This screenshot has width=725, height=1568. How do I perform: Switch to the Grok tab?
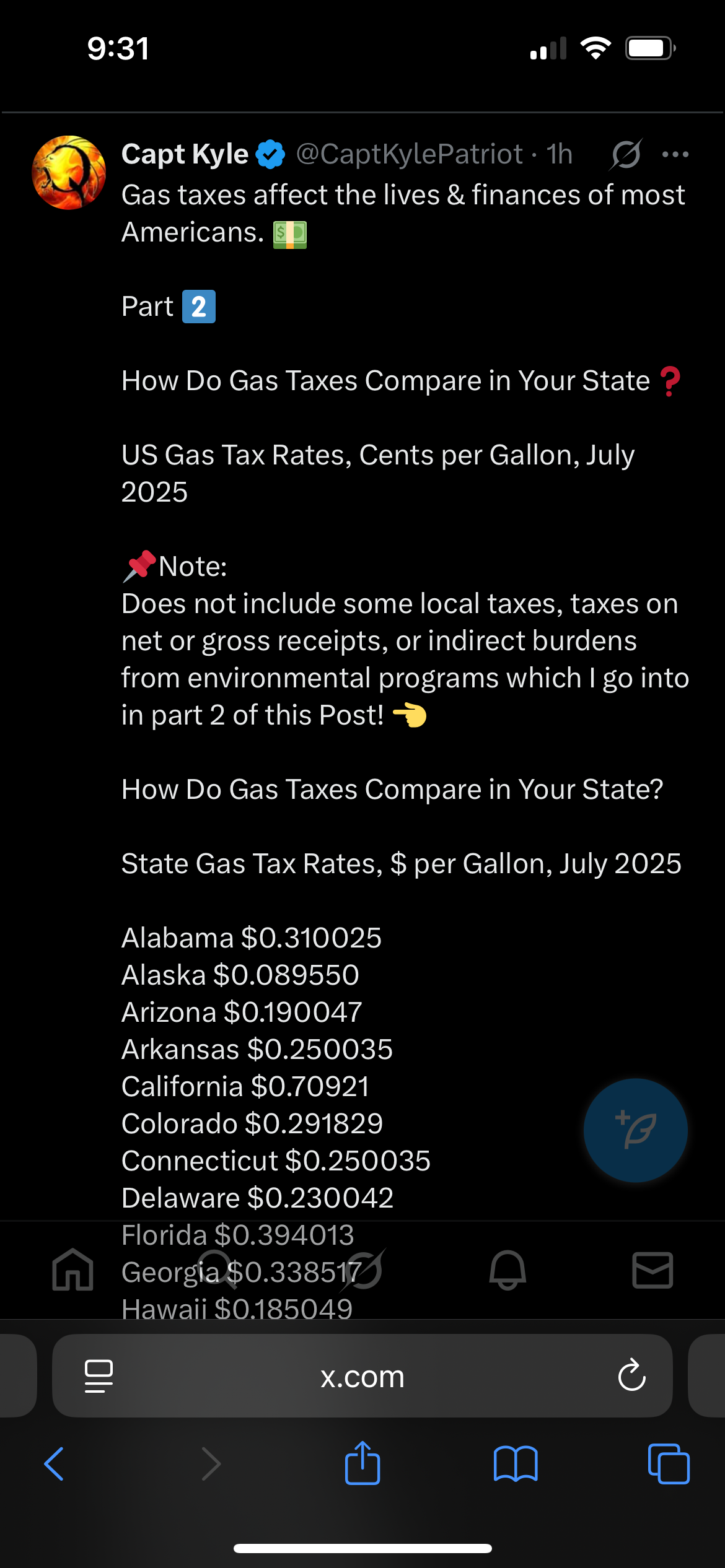tap(362, 1270)
